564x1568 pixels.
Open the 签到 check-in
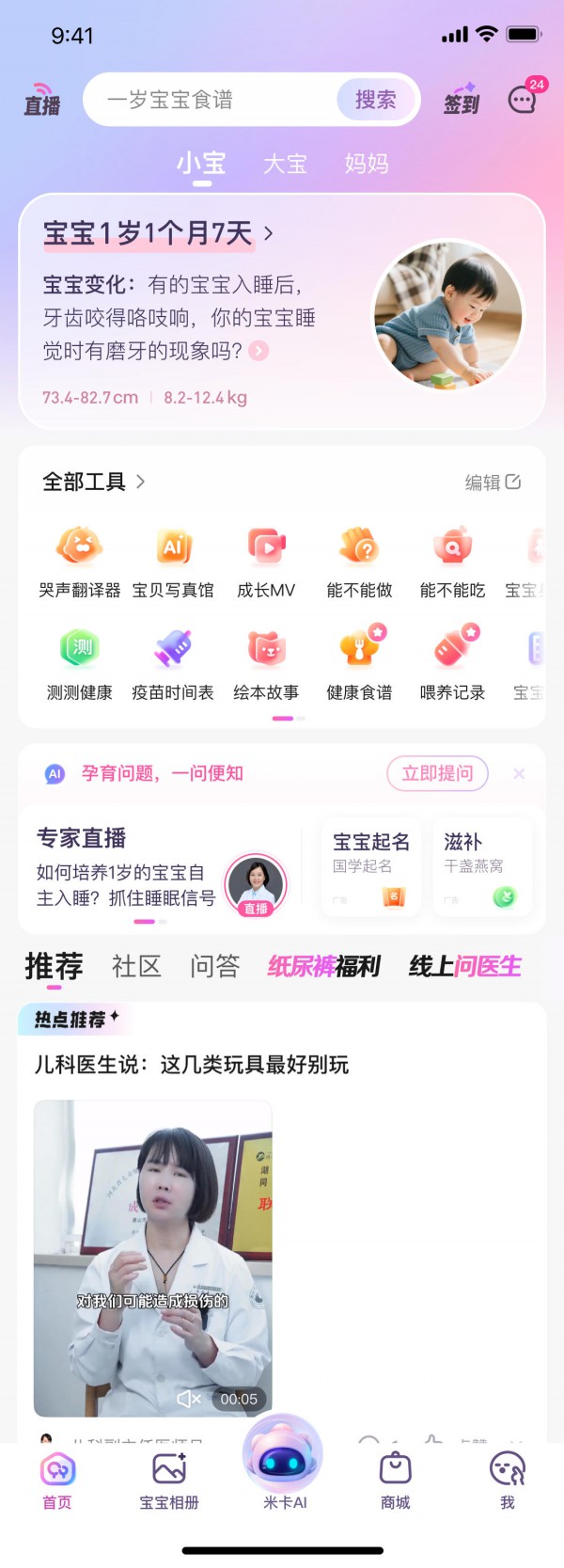[x=461, y=99]
